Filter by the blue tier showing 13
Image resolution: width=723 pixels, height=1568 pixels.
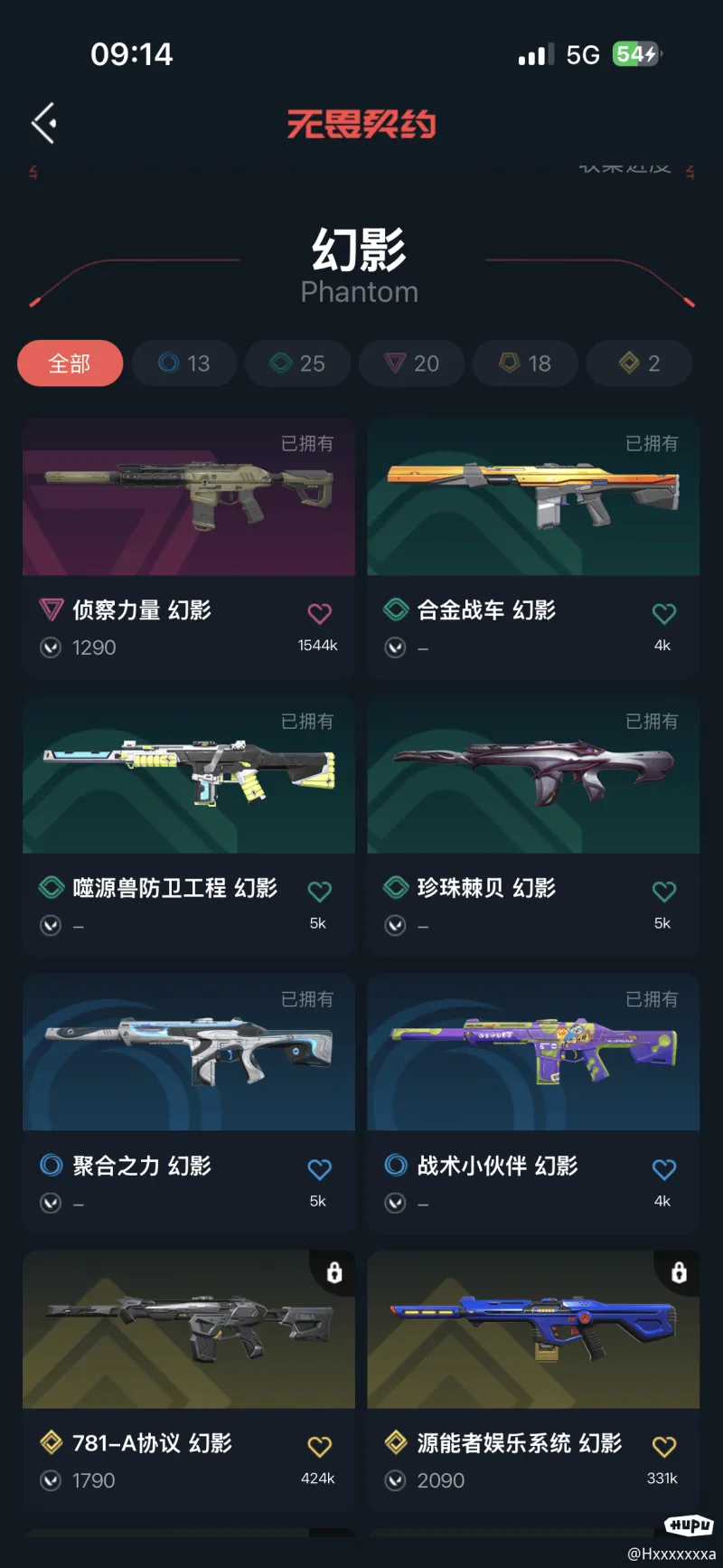pyautogui.click(x=184, y=364)
